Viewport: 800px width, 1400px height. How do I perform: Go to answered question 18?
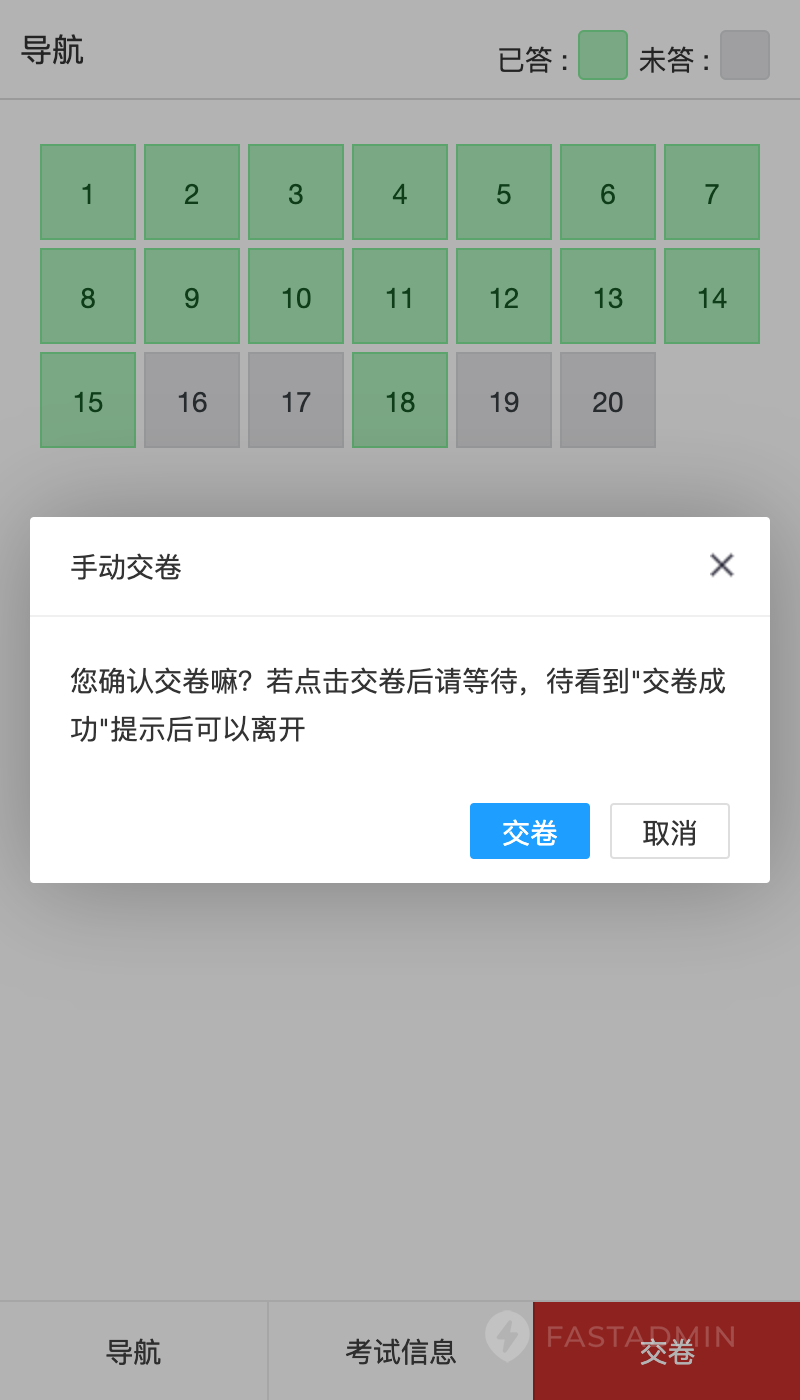tap(400, 401)
